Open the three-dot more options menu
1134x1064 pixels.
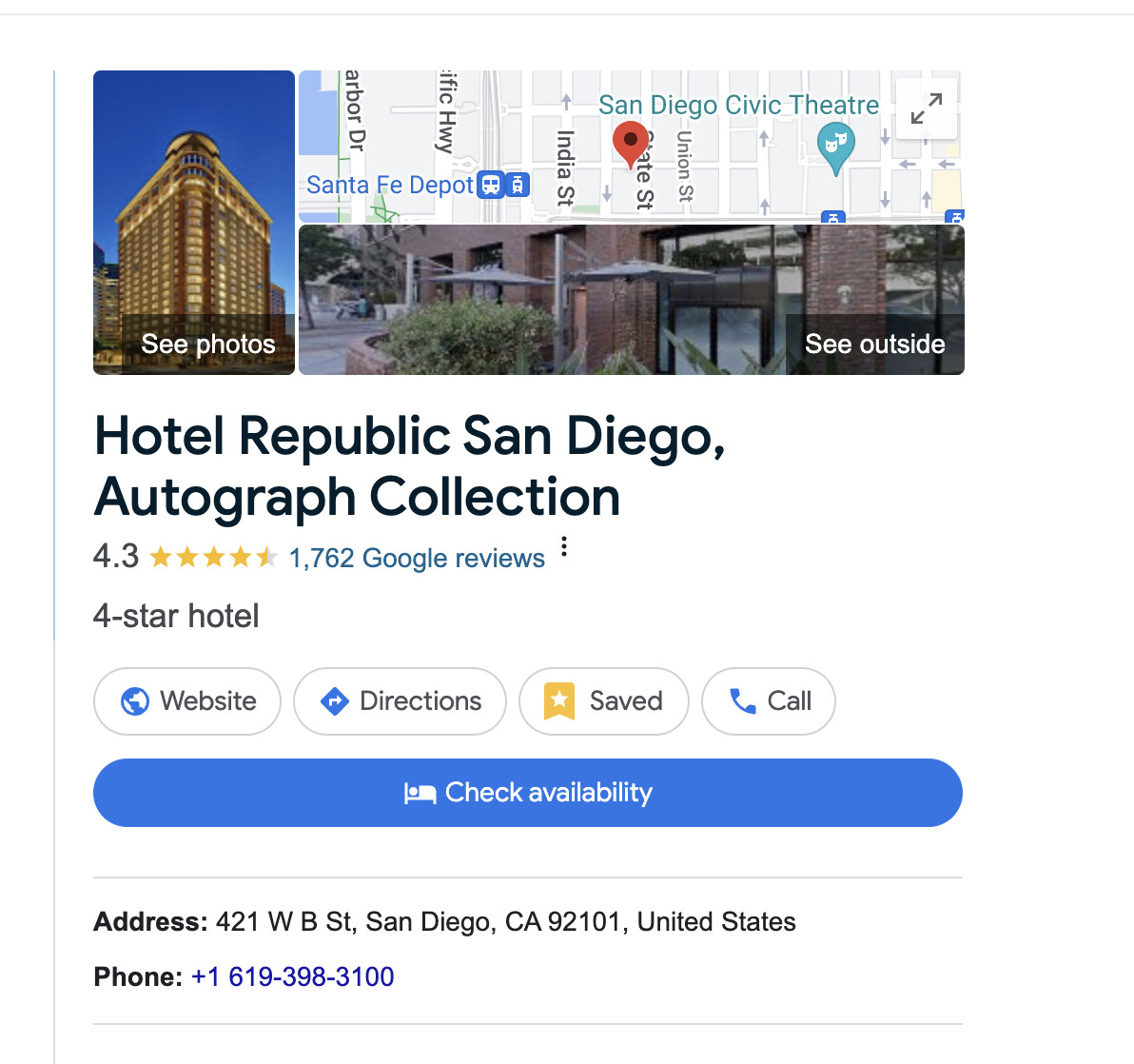[x=564, y=547]
